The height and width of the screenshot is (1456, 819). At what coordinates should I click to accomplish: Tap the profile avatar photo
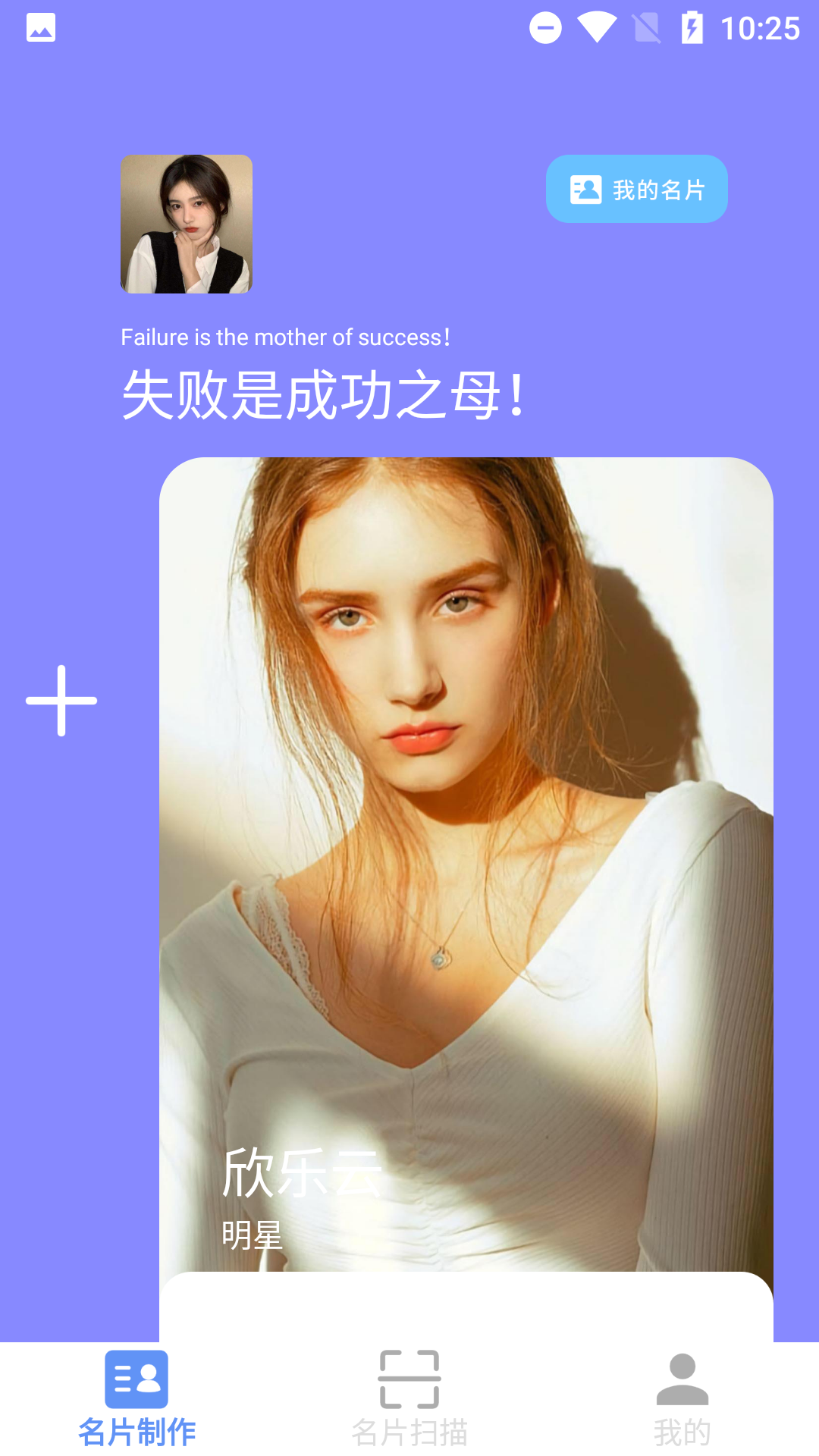[x=187, y=224]
